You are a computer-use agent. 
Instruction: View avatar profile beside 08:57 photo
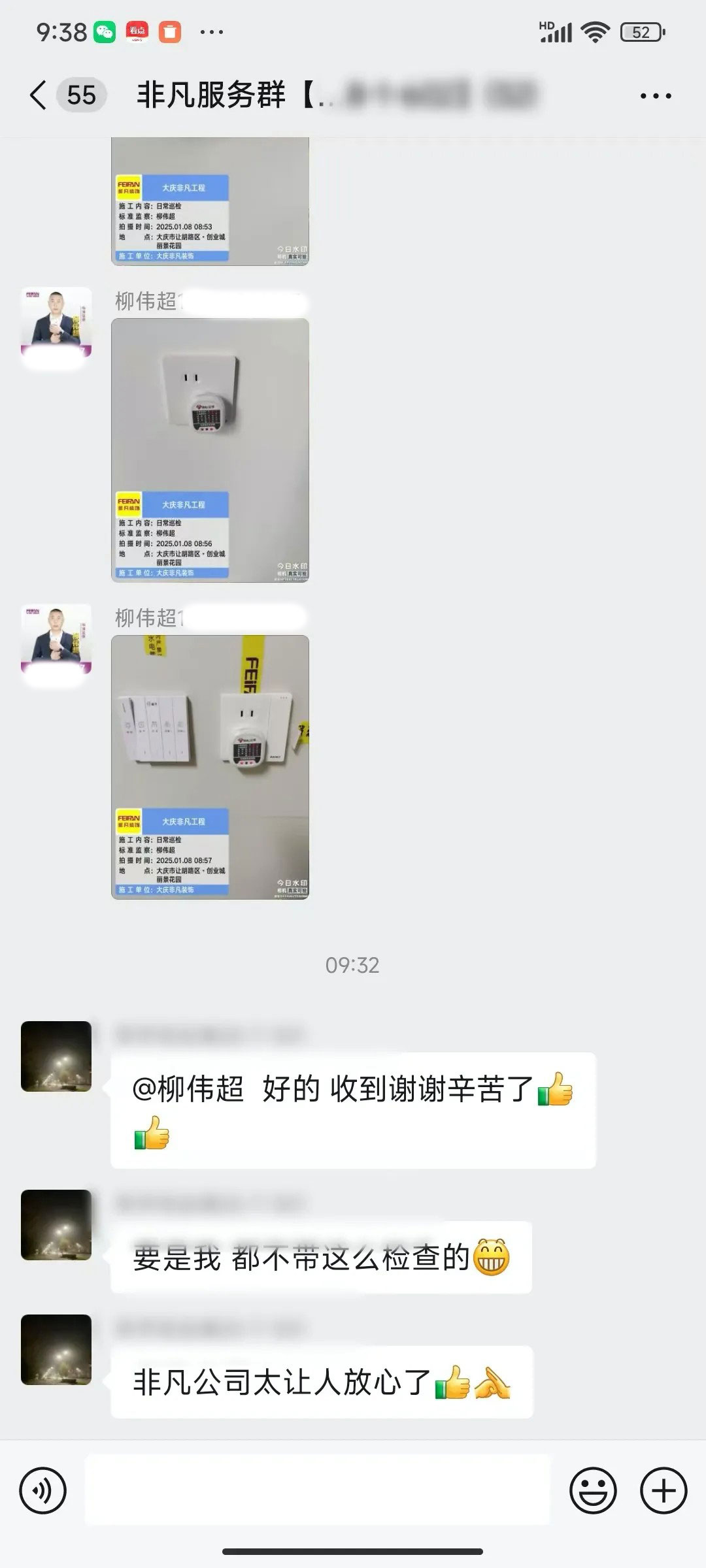pos(56,639)
